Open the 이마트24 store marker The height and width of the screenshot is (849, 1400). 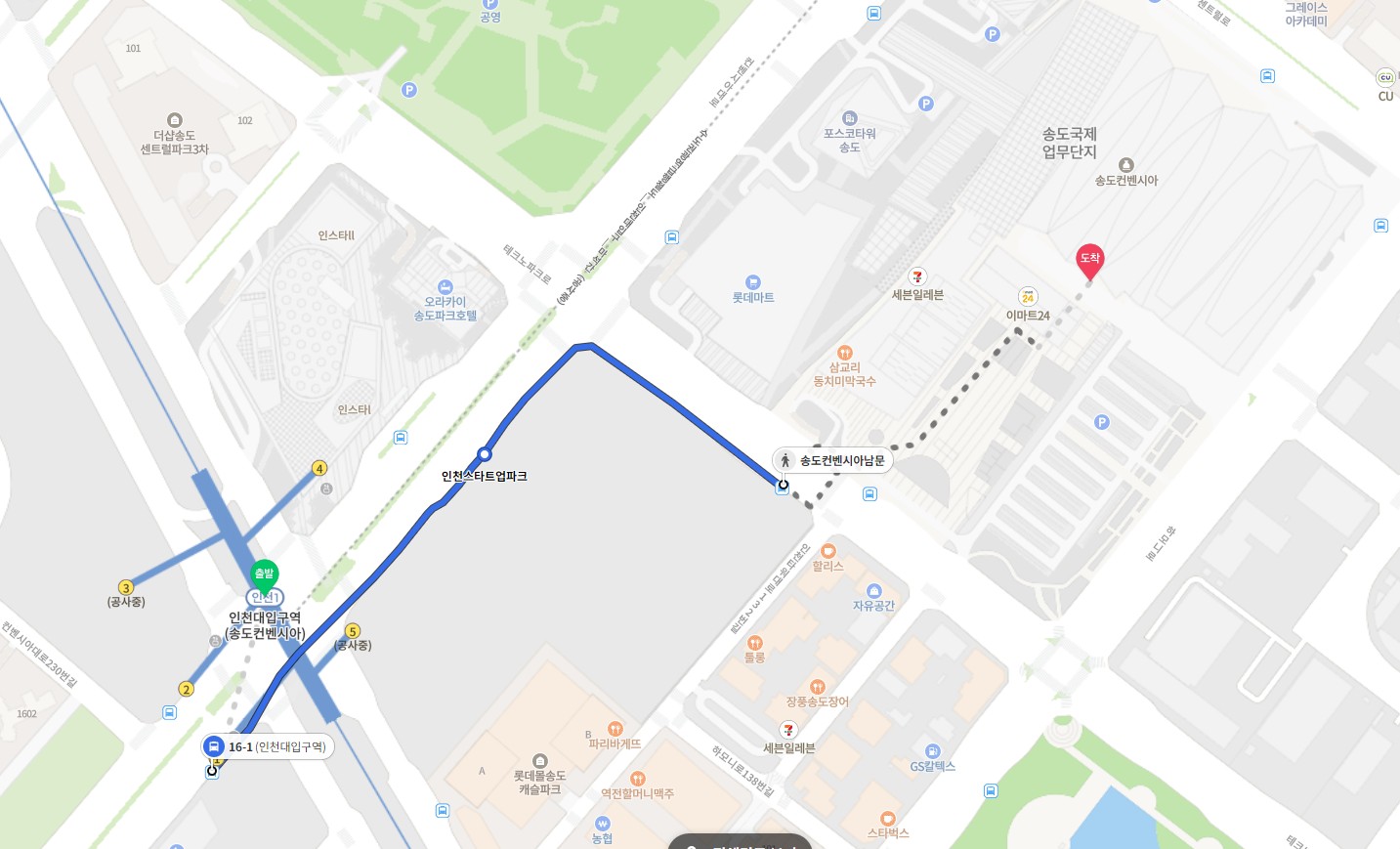click(1028, 297)
